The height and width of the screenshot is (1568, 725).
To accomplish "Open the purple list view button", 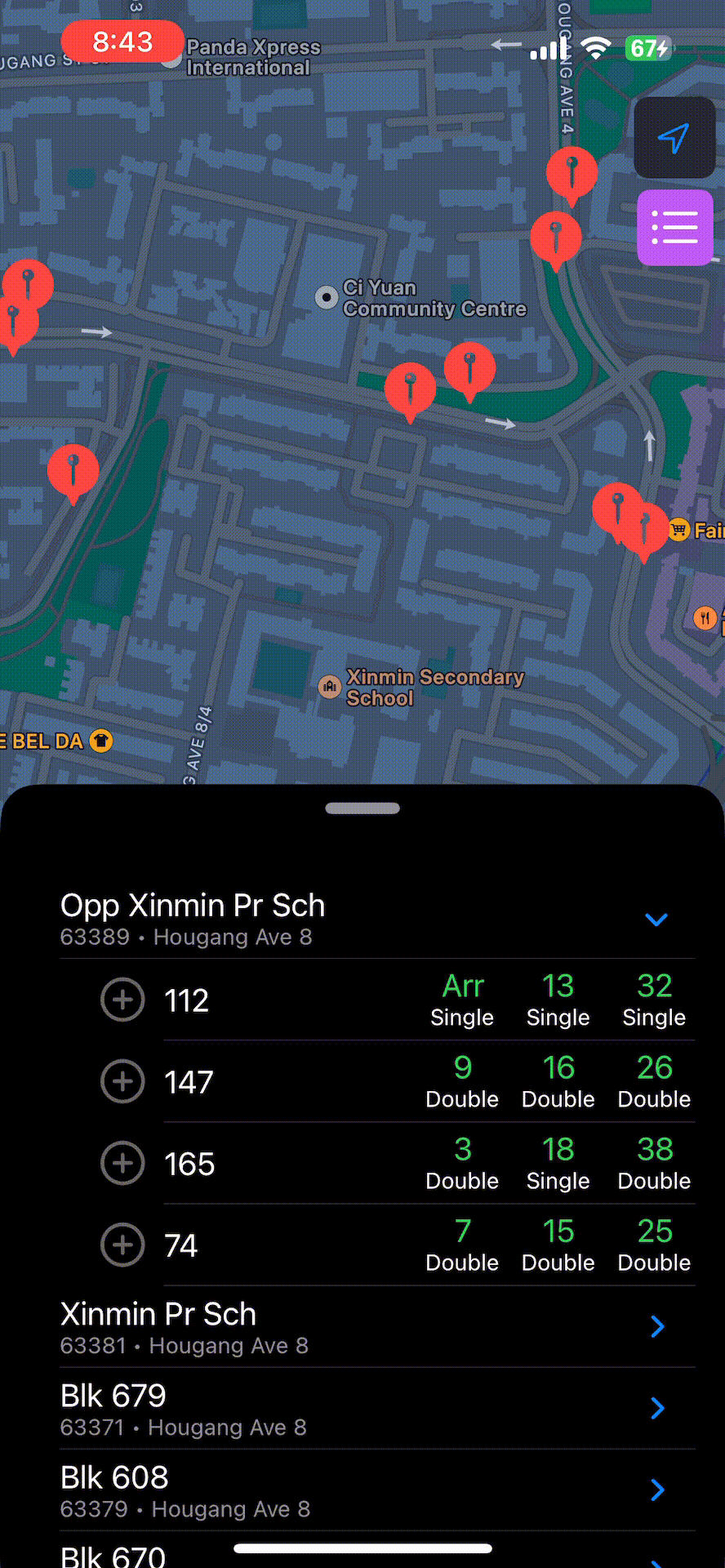I will [x=674, y=227].
